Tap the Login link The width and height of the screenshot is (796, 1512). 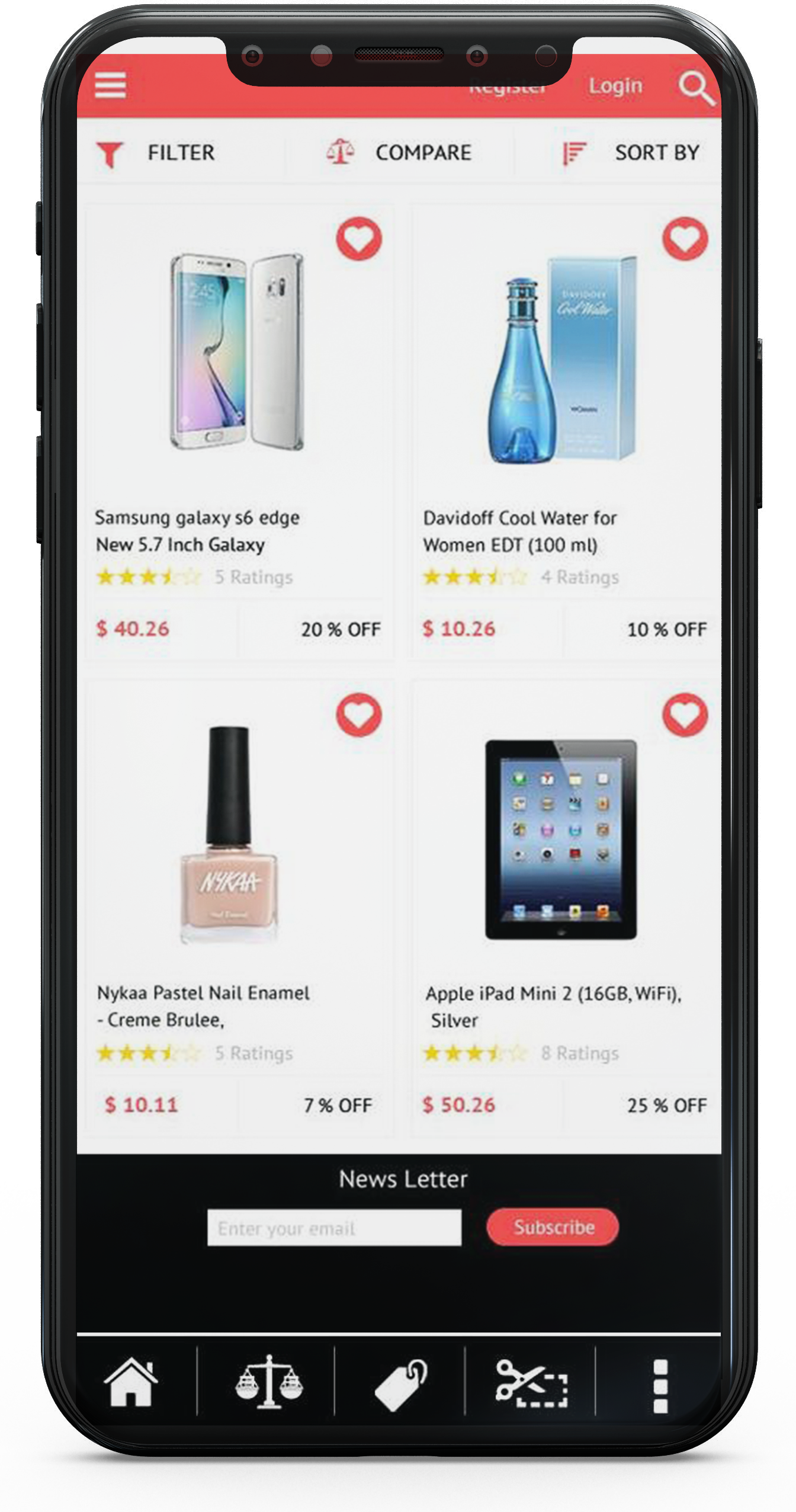tap(615, 86)
